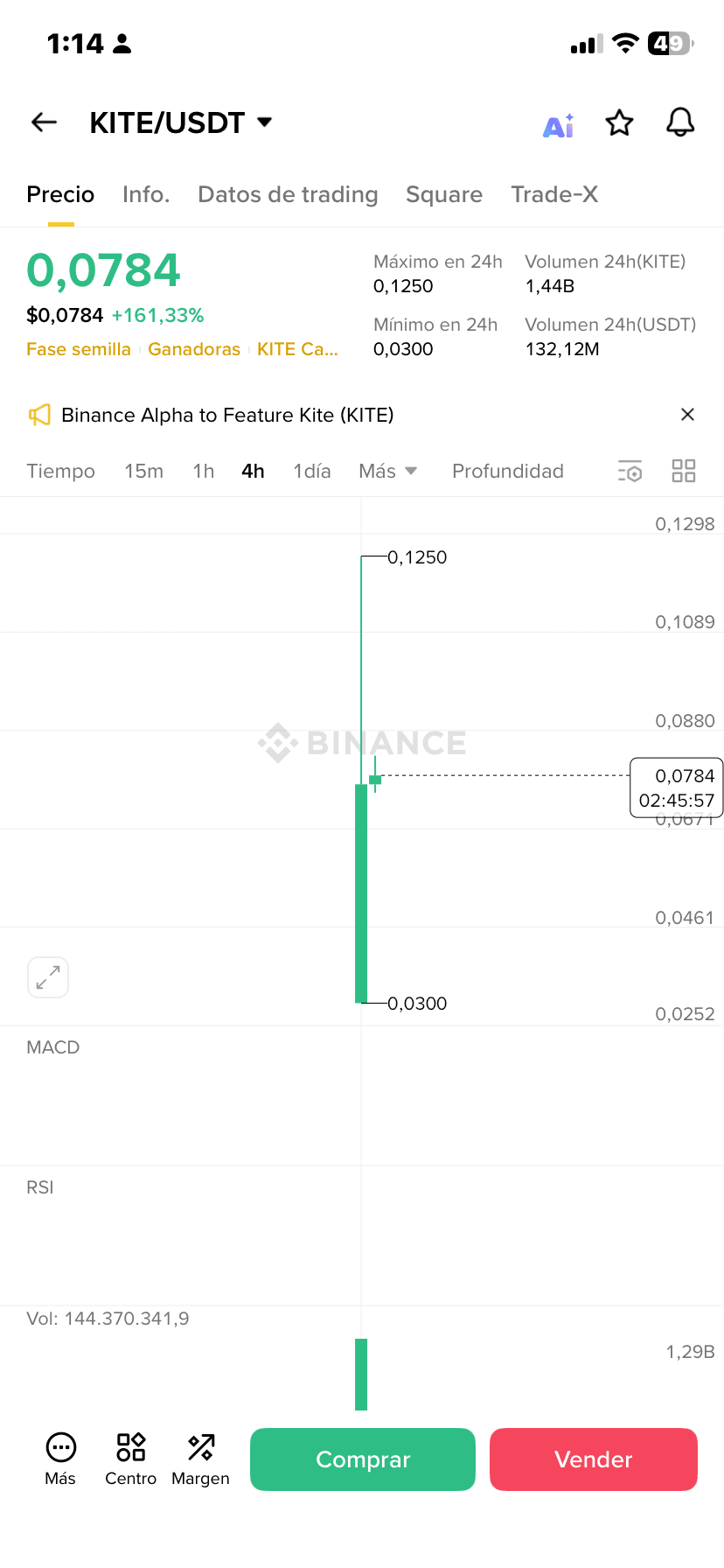Select the 15m chart interval
The height and width of the screenshot is (1568, 724).
click(x=143, y=471)
